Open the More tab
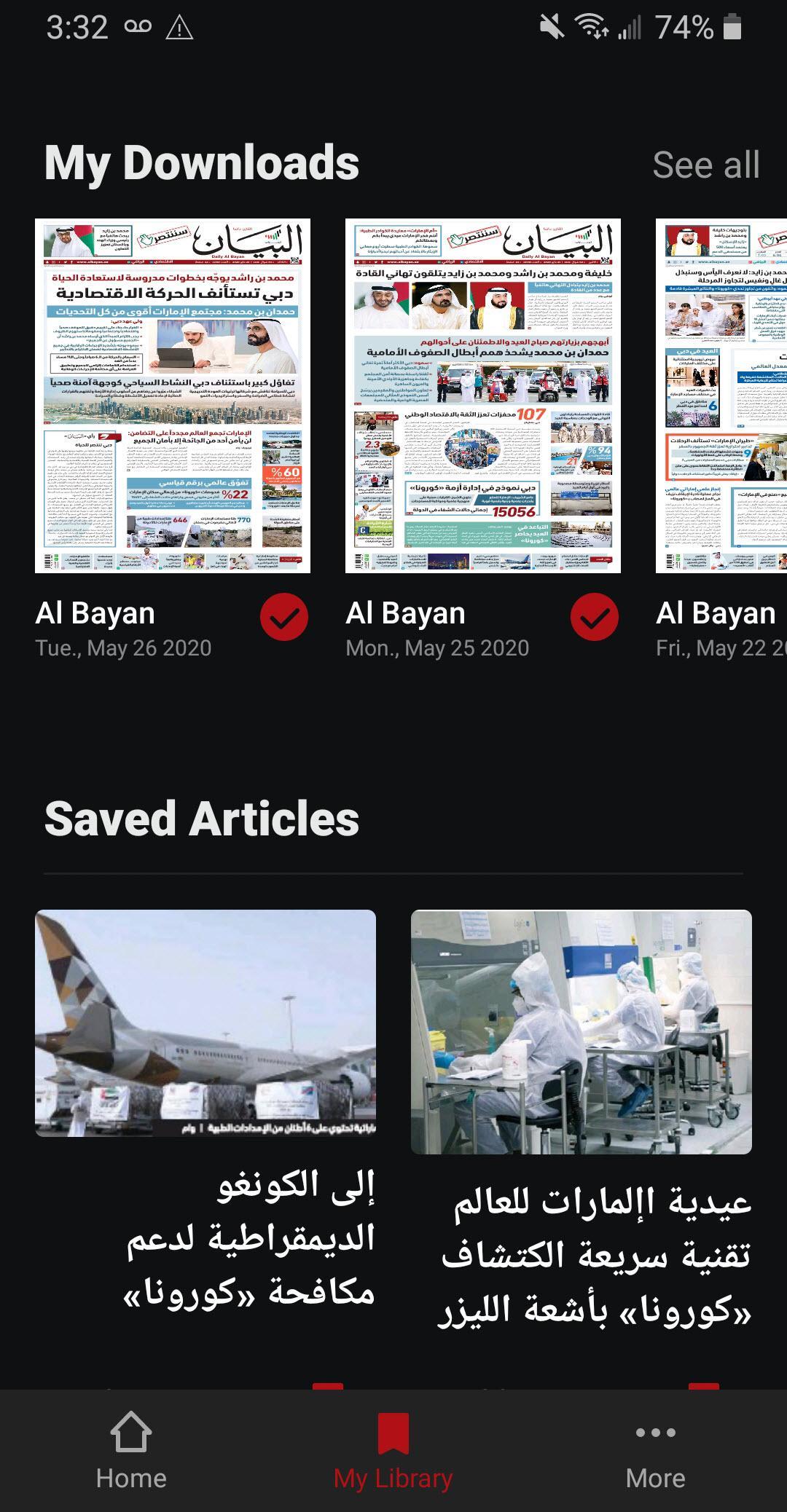 655,1451
